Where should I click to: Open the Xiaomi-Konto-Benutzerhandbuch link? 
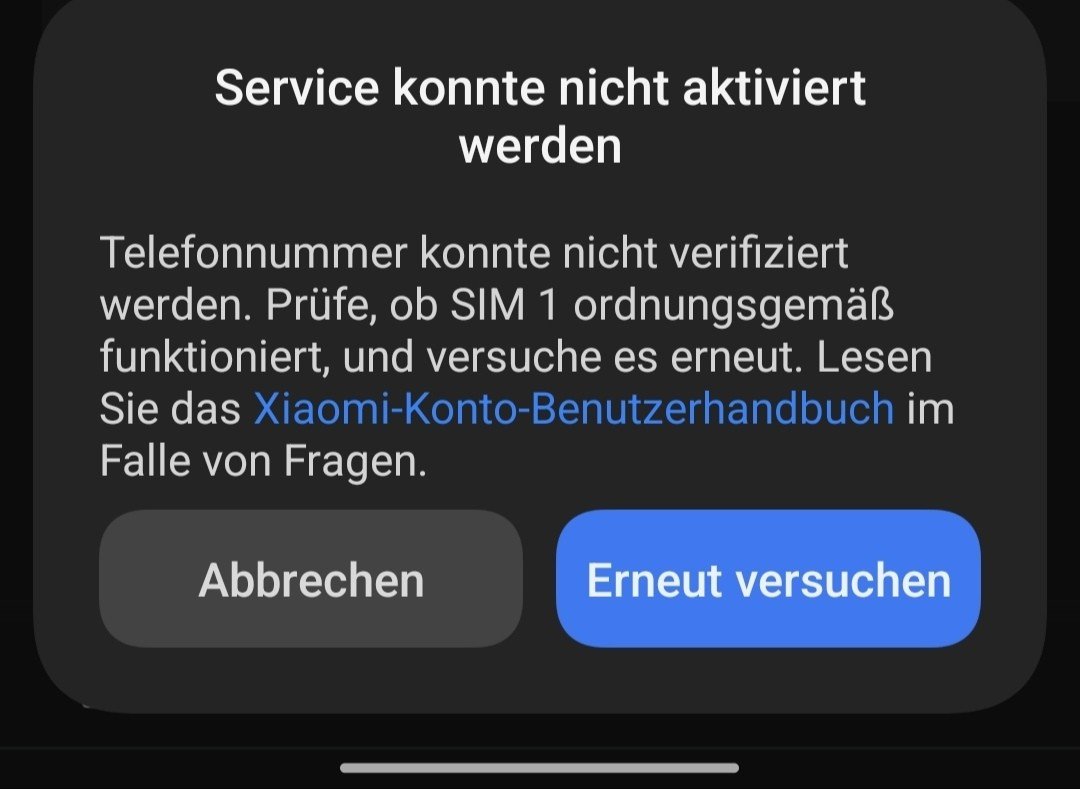click(573, 410)
